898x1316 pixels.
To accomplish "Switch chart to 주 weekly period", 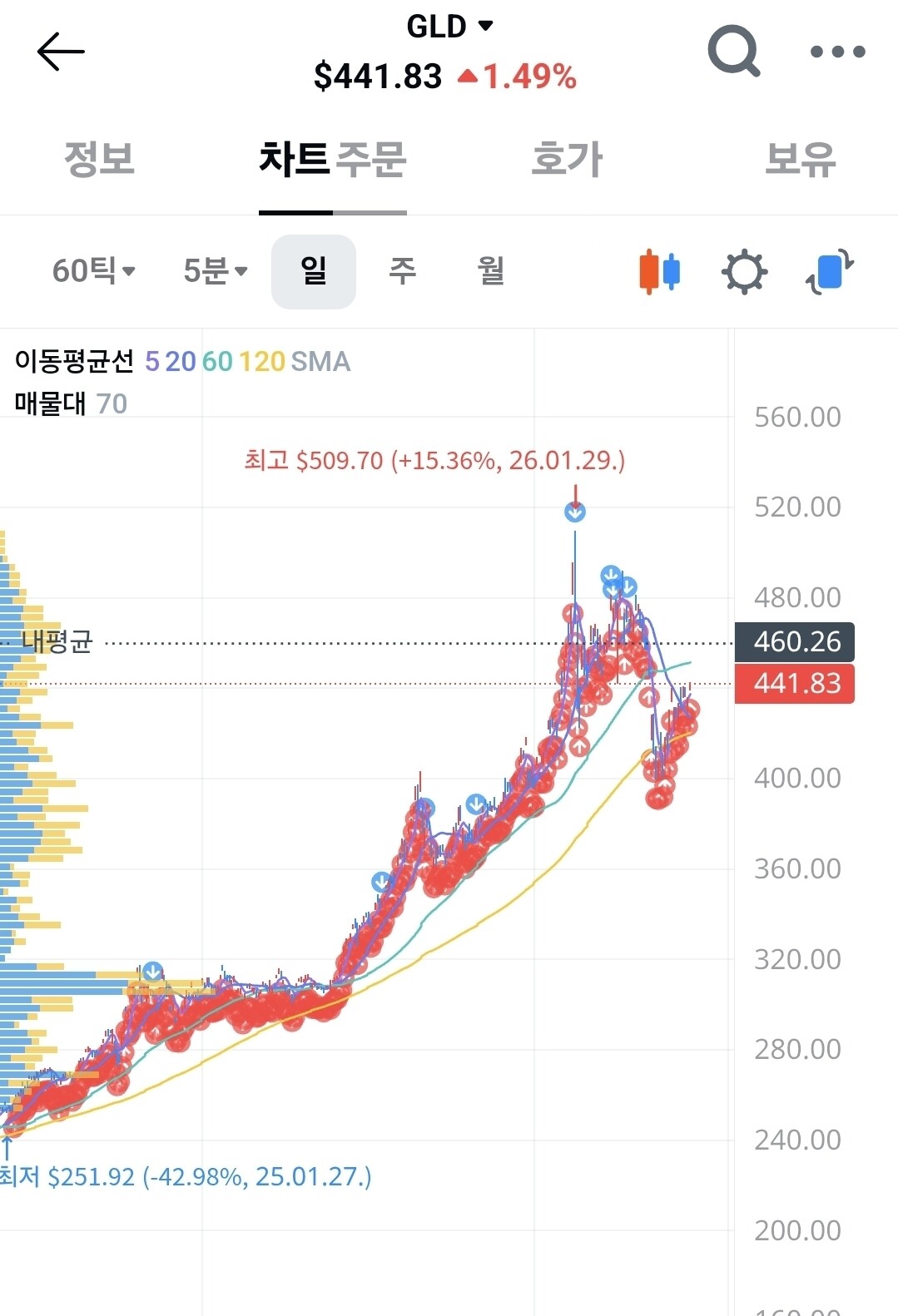I will (403, 271).
